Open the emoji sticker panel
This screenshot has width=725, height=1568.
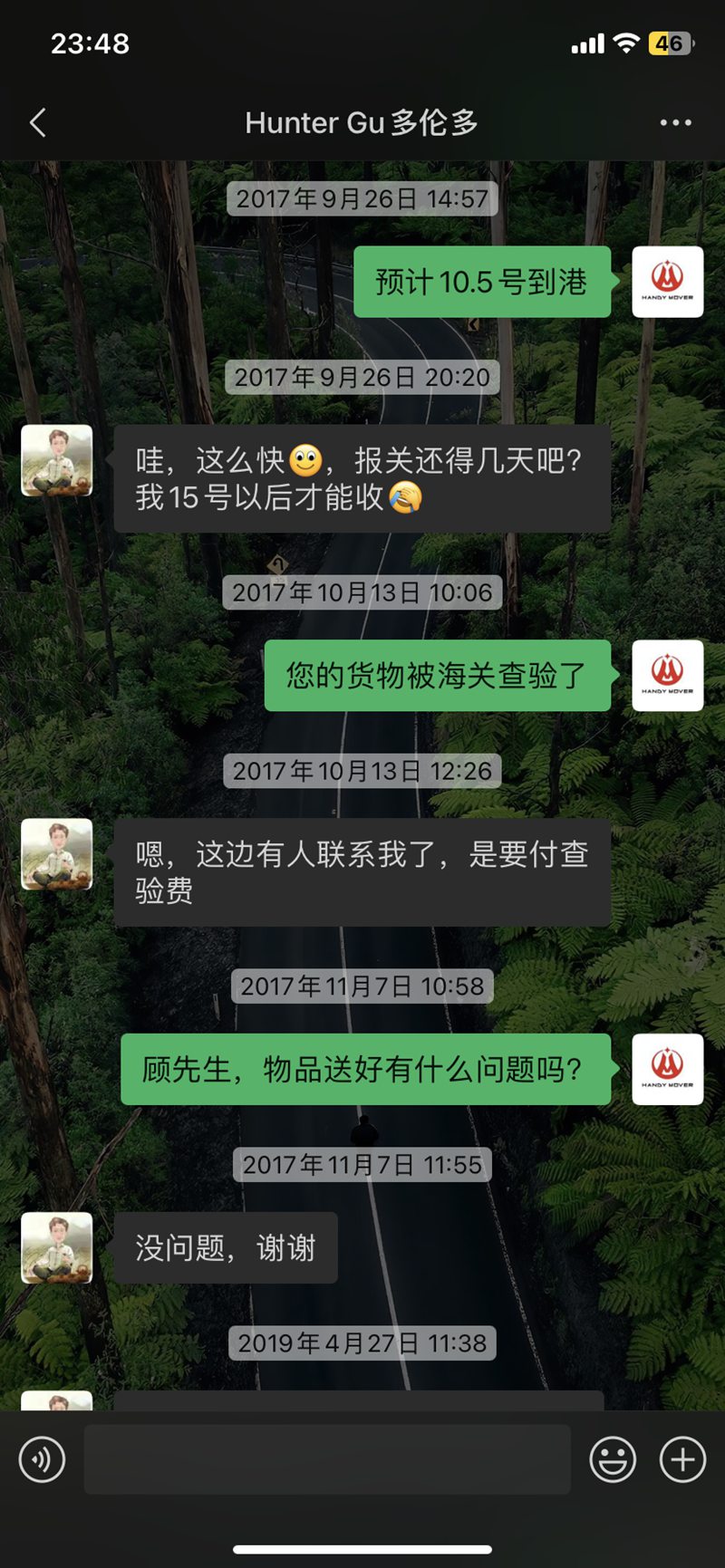click(x=613, y=1459)
